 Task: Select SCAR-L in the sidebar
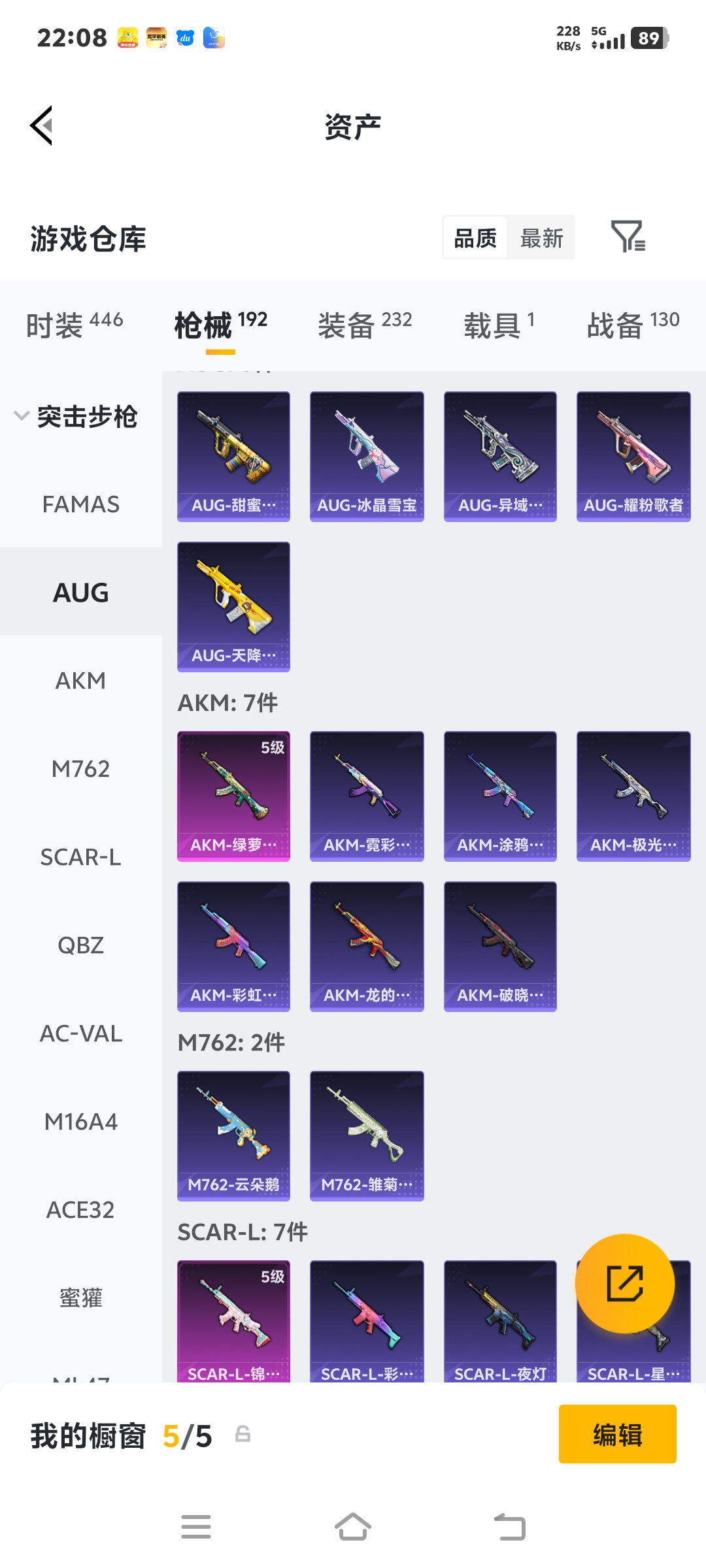click(81, 857)
